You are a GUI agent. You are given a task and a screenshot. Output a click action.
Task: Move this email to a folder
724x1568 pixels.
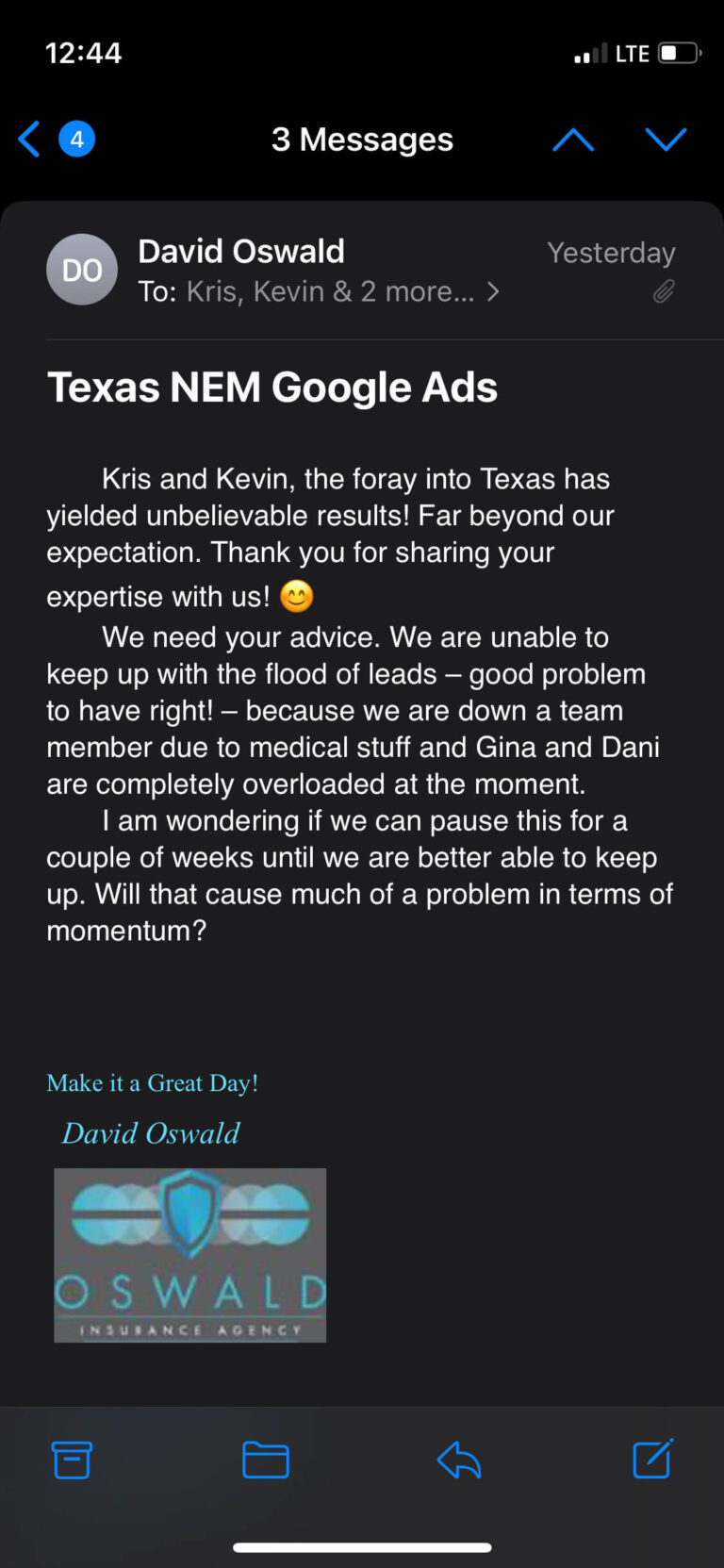[x=266, y=1460]
